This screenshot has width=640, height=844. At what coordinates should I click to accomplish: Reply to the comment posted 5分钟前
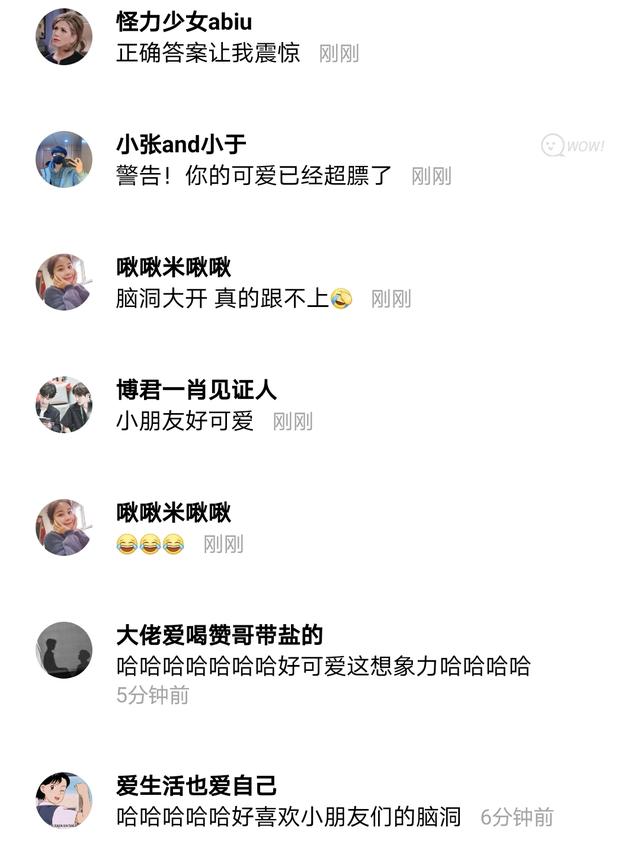point(323,666)
